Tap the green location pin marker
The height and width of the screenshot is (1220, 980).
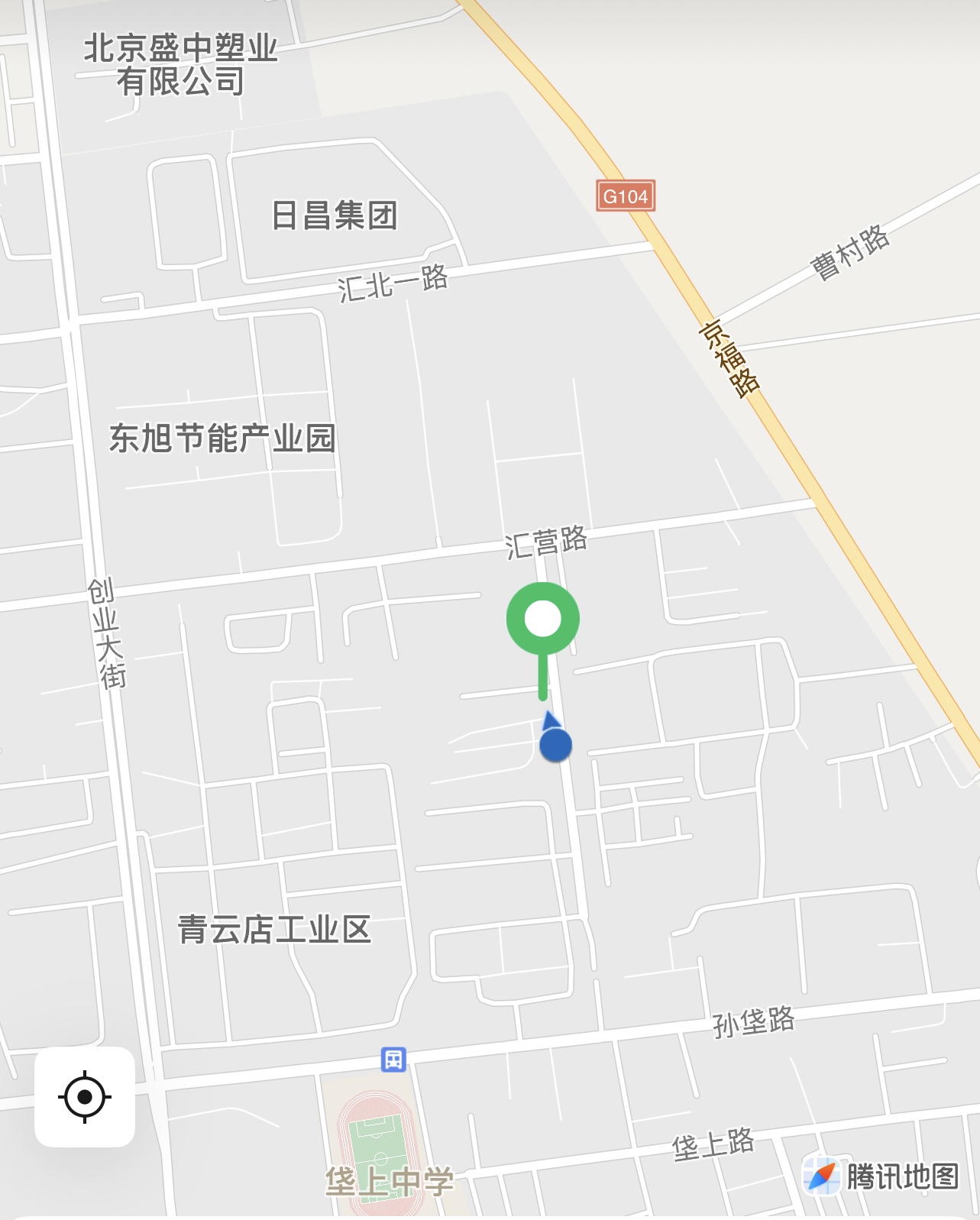(543, 620)
